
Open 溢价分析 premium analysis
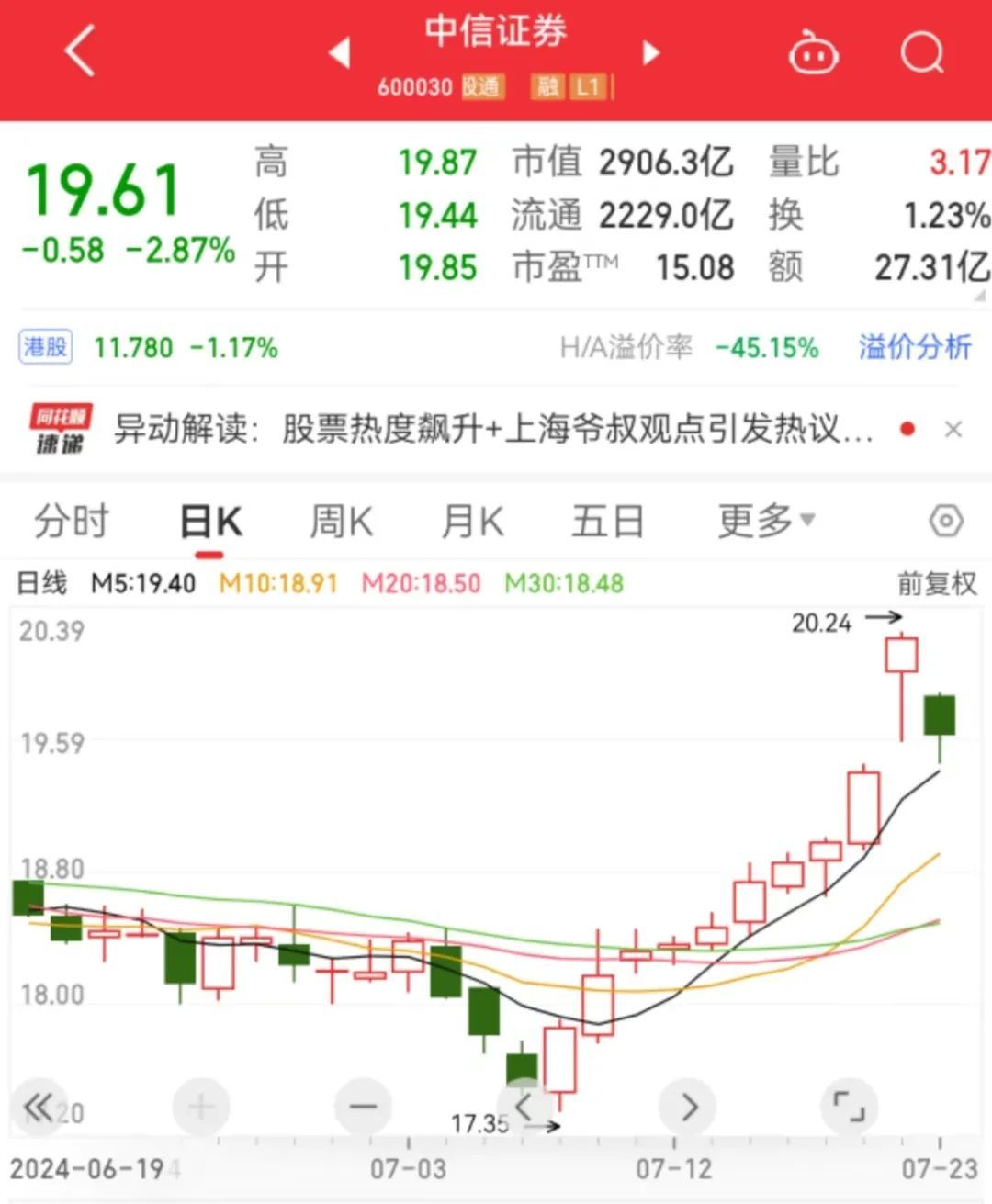point(914,347)
